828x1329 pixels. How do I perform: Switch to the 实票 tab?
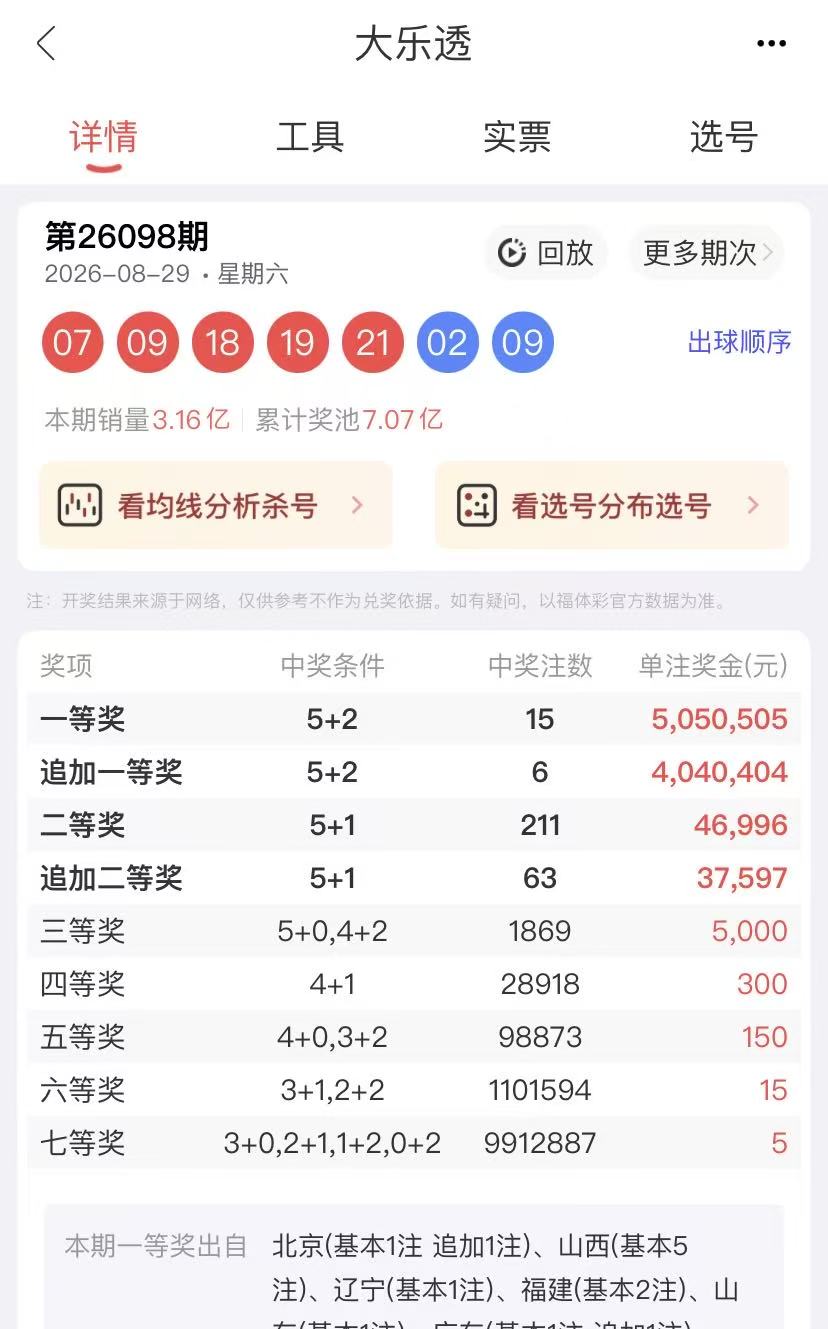[517, 137]
